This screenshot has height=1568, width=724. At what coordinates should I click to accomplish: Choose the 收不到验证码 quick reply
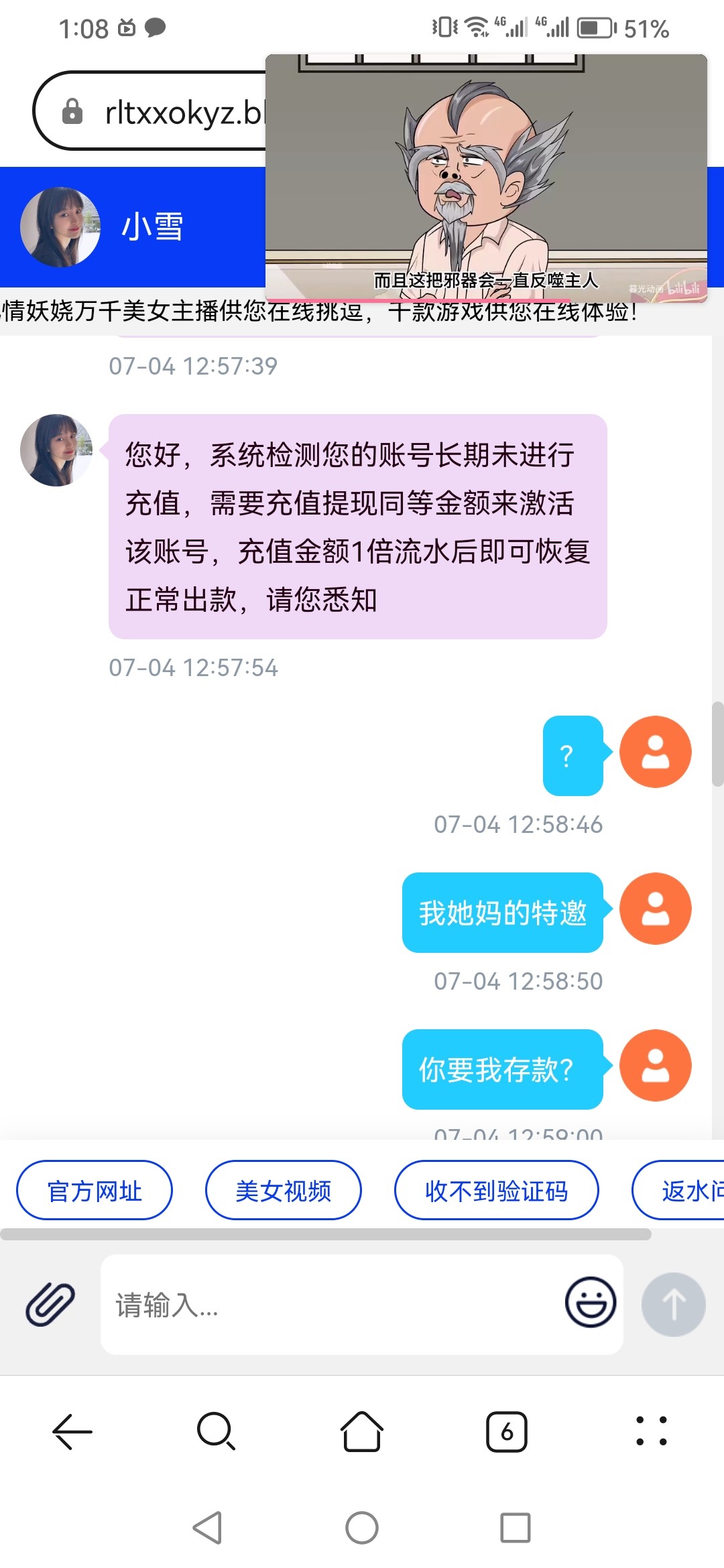click(x=496, y=1191)
